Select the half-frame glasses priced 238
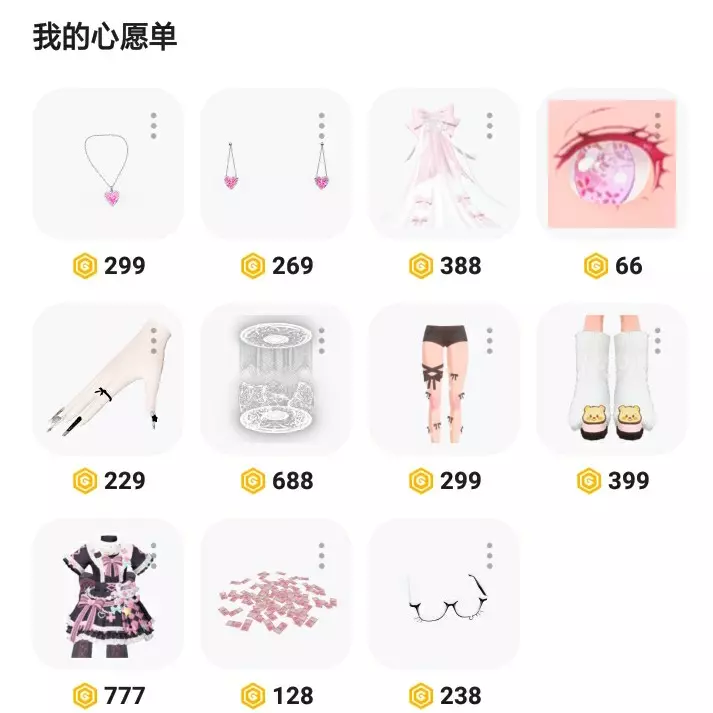713x713 pixels. tap(443, 595)
